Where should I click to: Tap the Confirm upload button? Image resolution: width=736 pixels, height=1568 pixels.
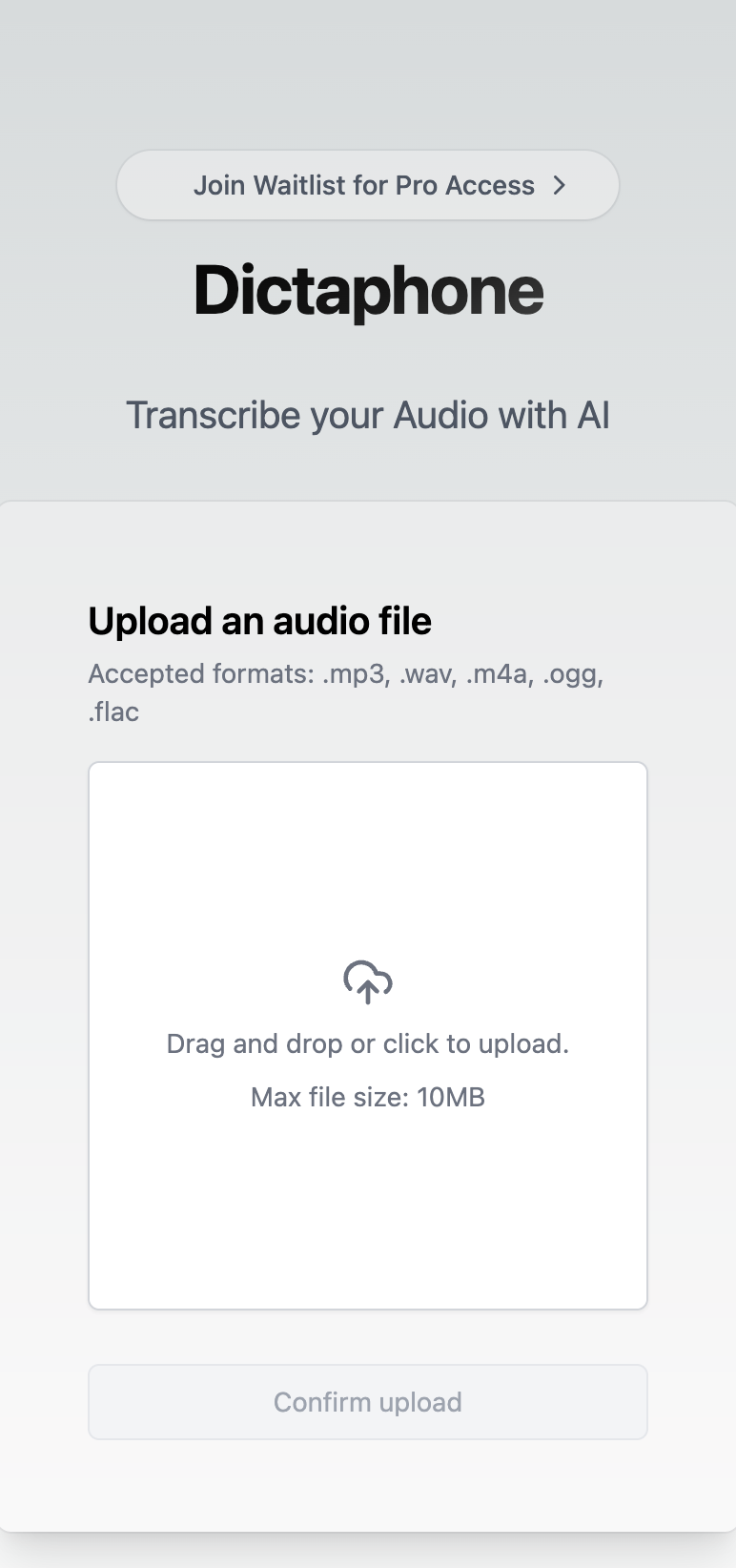point(368,1402)
